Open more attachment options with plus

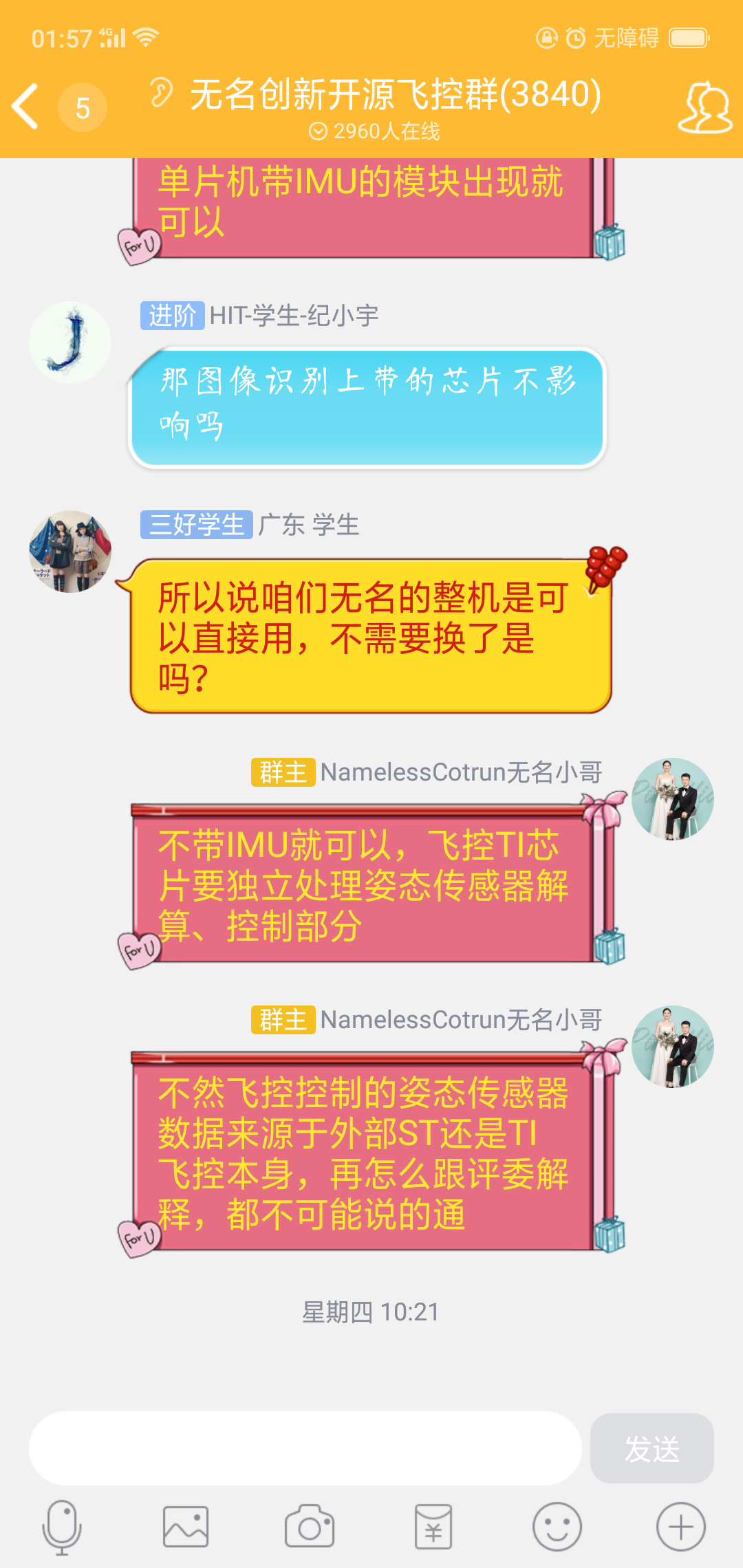point(680,1527)
